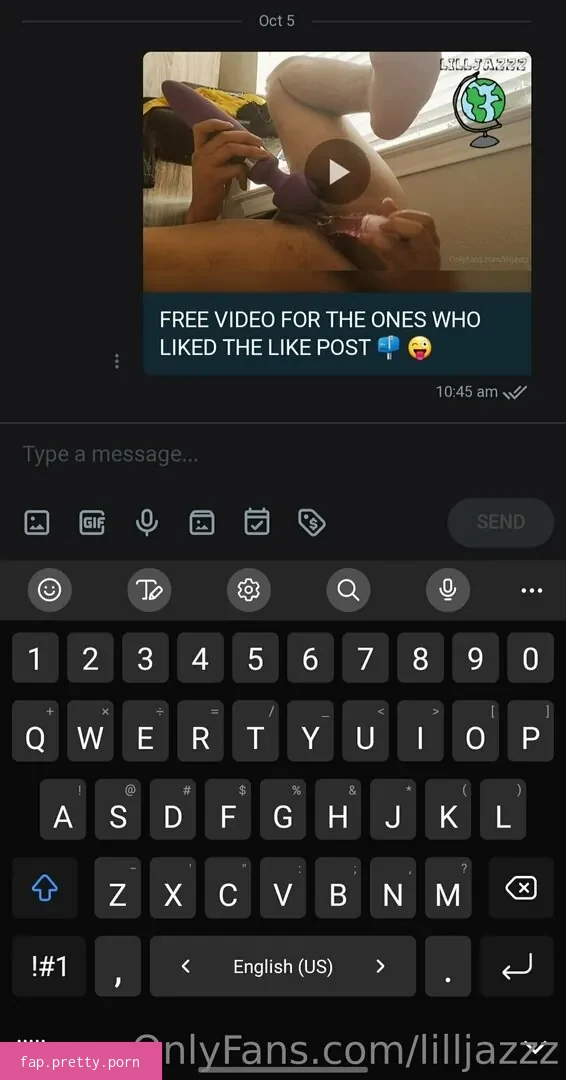Open the keyboard emoji panel
Image resolution: width=566 pixels, height=1080 pixels.
tap(50, 590)
